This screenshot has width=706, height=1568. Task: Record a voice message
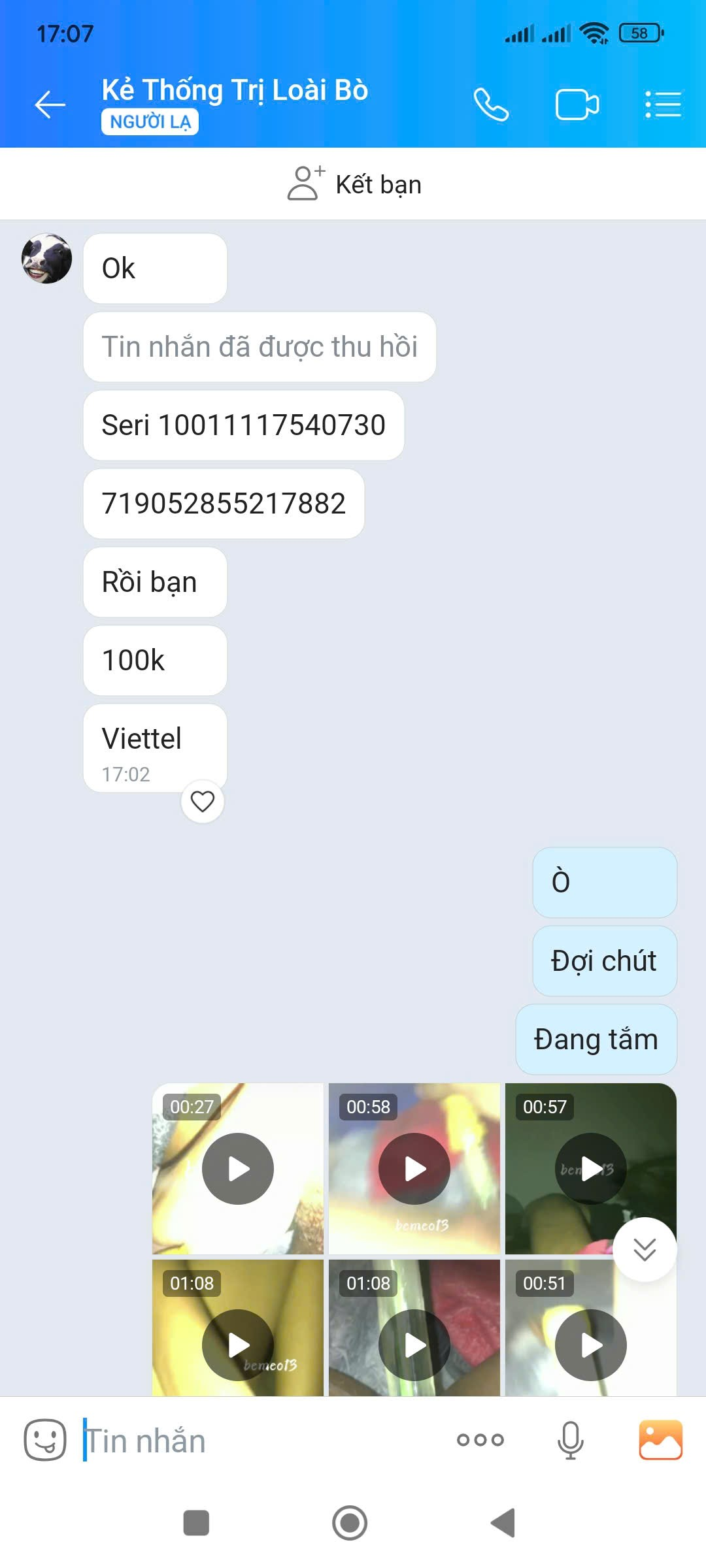click(x=570, y=1440)
